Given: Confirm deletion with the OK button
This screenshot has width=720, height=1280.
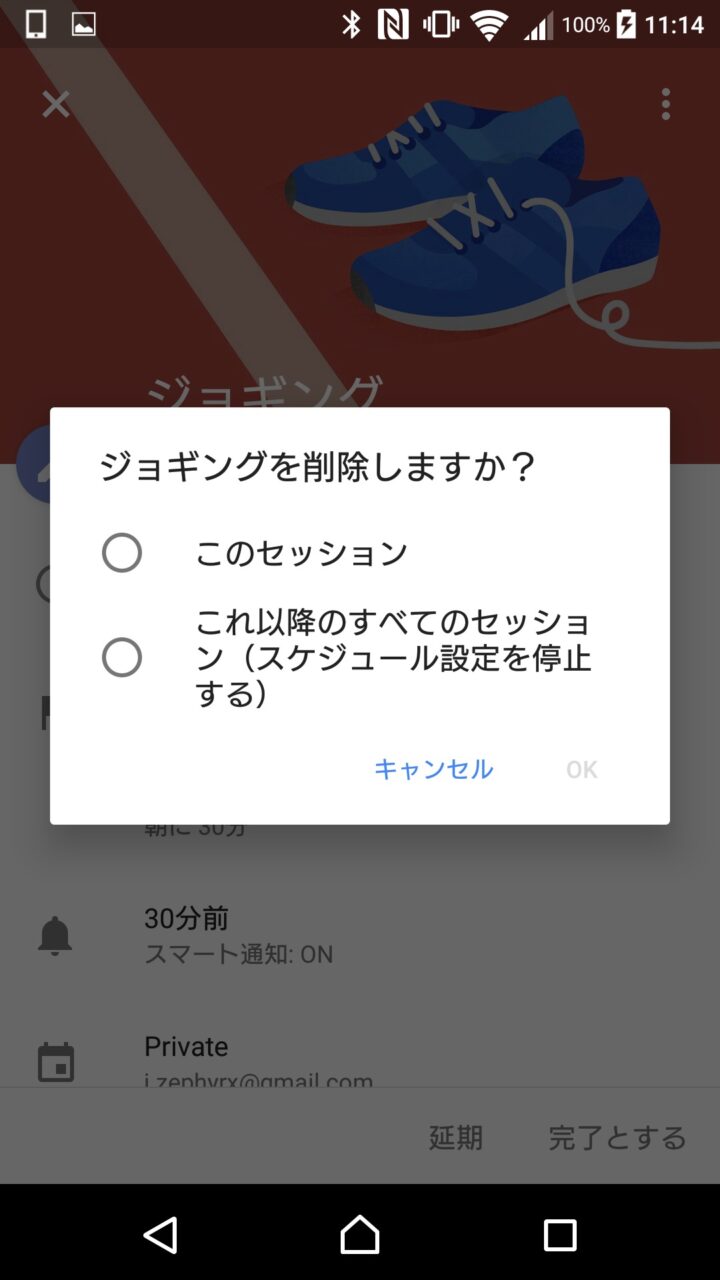Looking at the screenshot, I should coord(581,769).
